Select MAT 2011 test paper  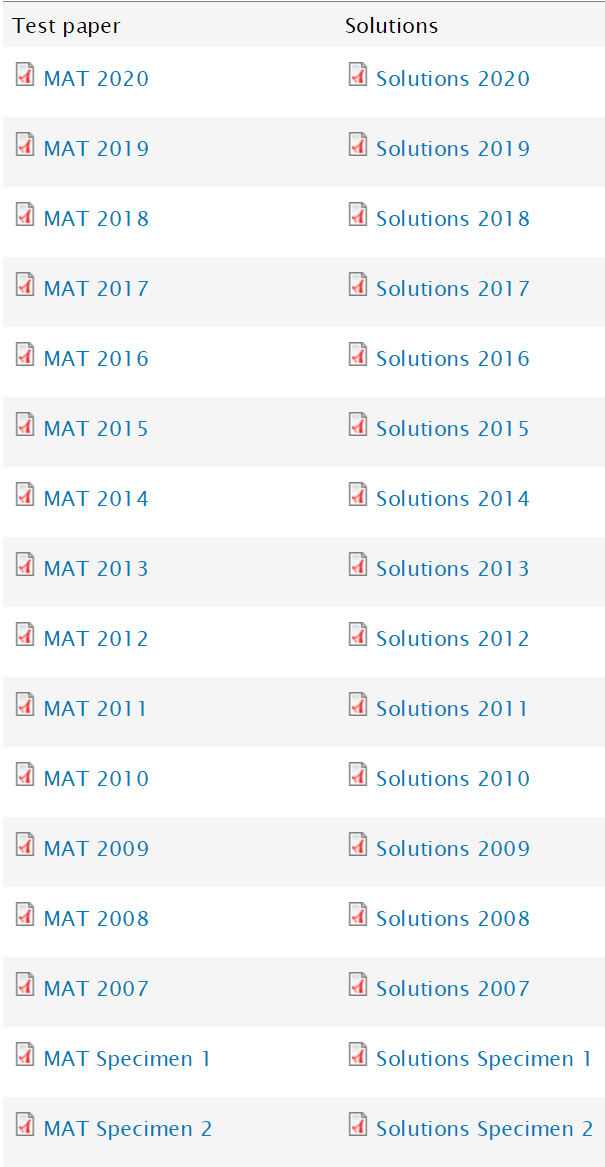96,709
